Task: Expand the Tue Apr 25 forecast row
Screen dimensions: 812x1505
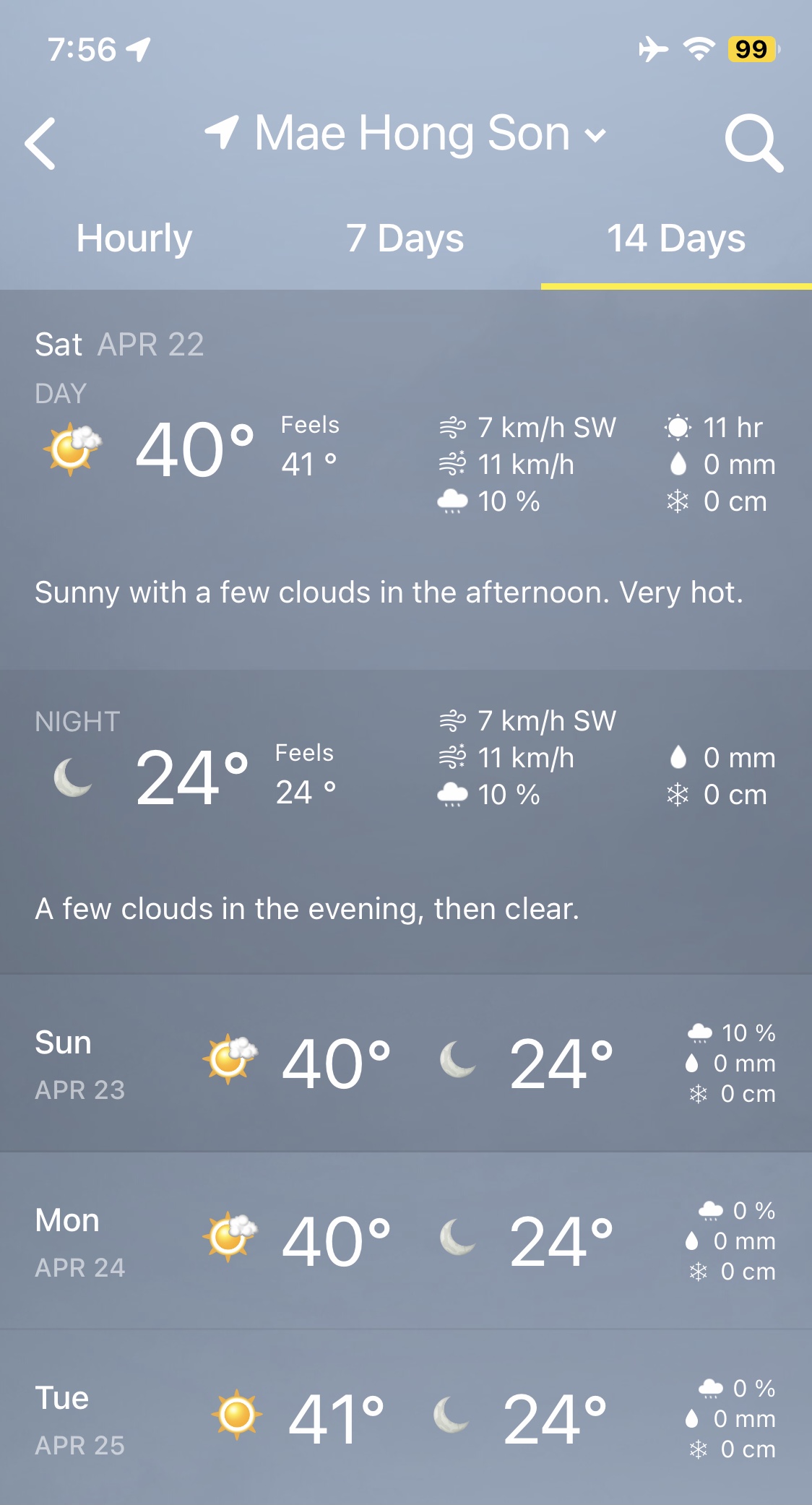Action: pyautogui.click(x=405, y=1418)
